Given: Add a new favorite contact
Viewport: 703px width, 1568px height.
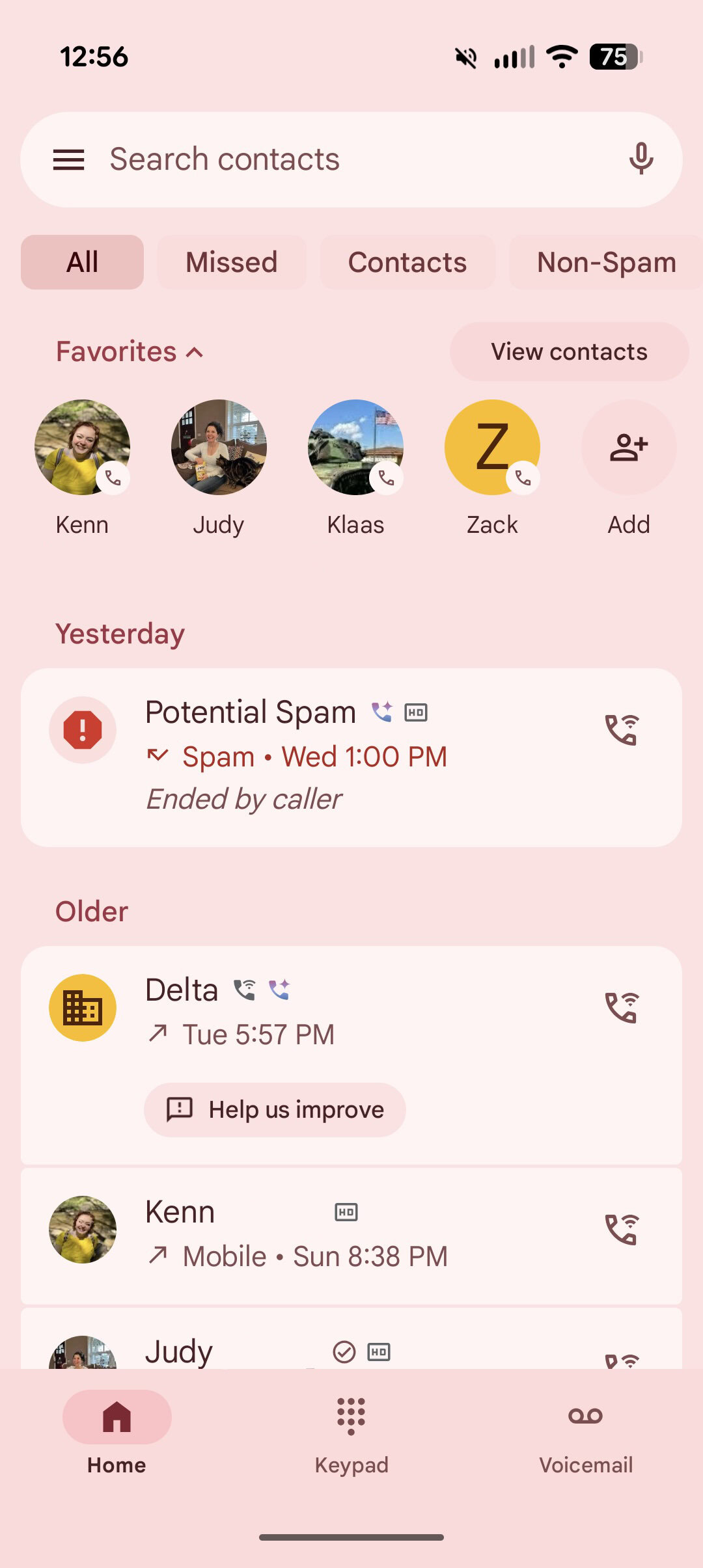Looking at the screenshot, I should click(628, 448).
